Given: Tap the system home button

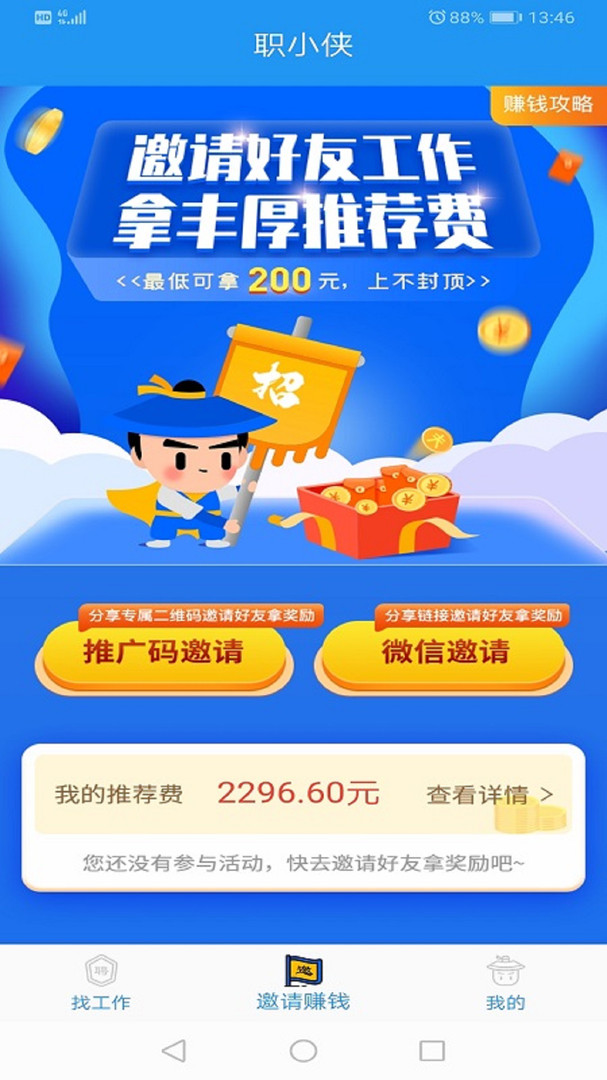Looking at the screenshot, I should (303, 1050).
